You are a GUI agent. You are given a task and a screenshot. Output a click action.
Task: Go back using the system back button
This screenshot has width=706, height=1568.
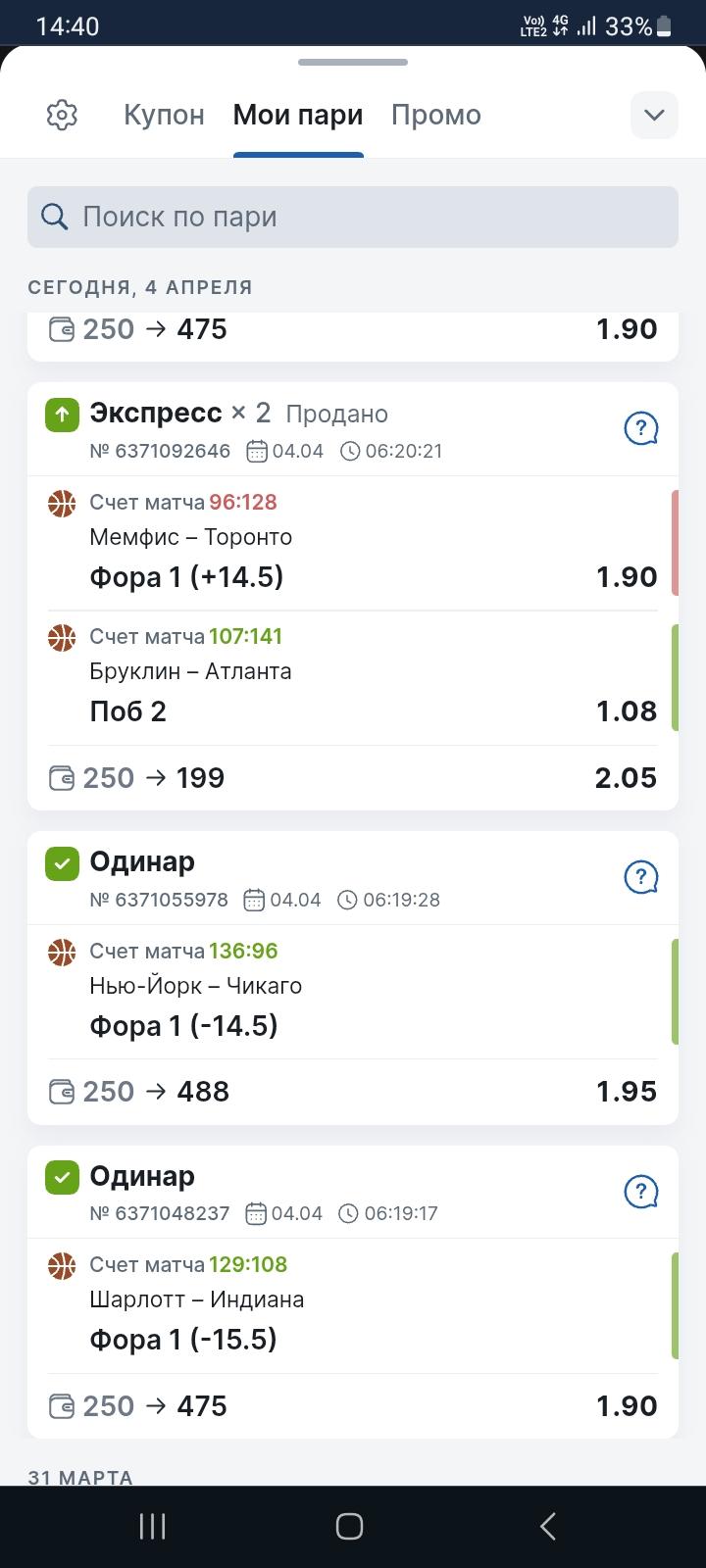coord(548,1526)
